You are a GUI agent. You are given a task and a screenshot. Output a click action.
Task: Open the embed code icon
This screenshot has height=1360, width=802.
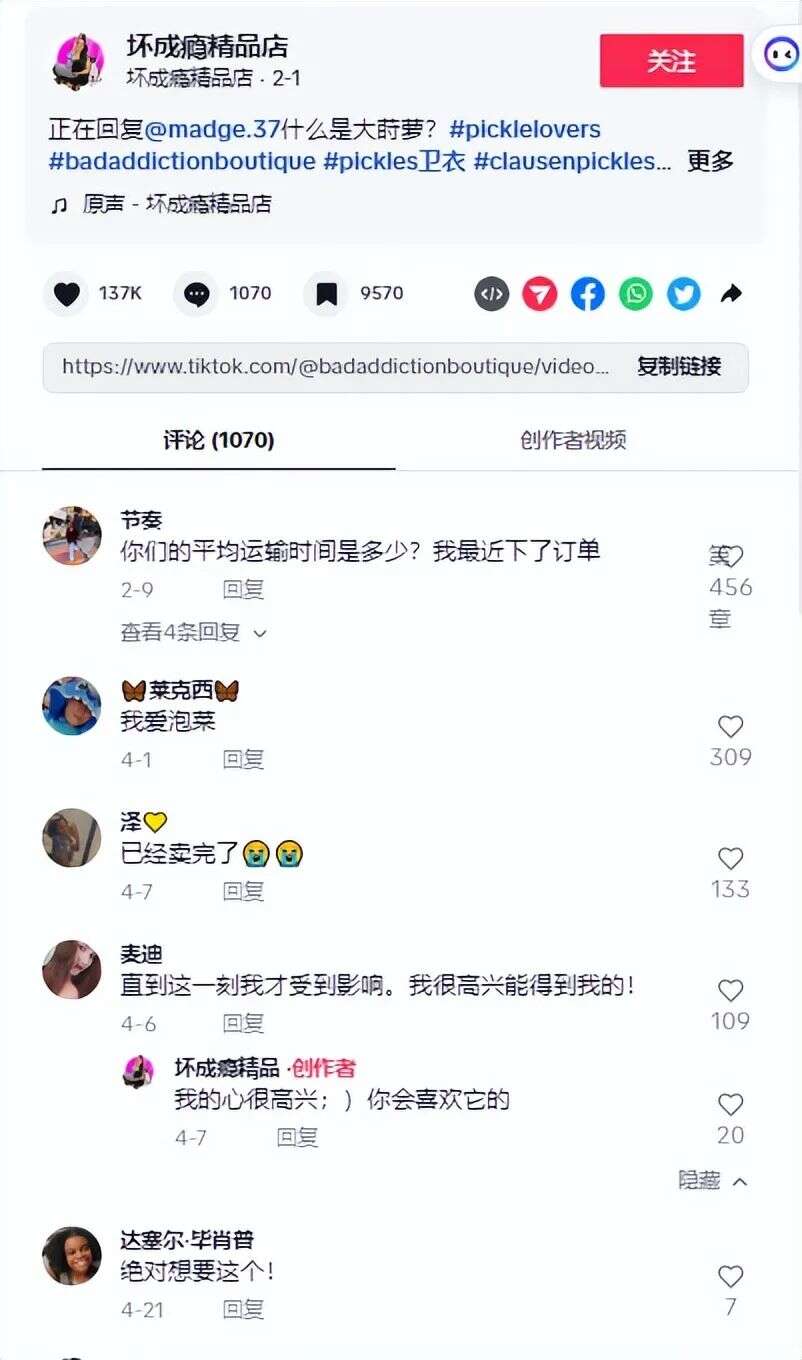(491, 293)
